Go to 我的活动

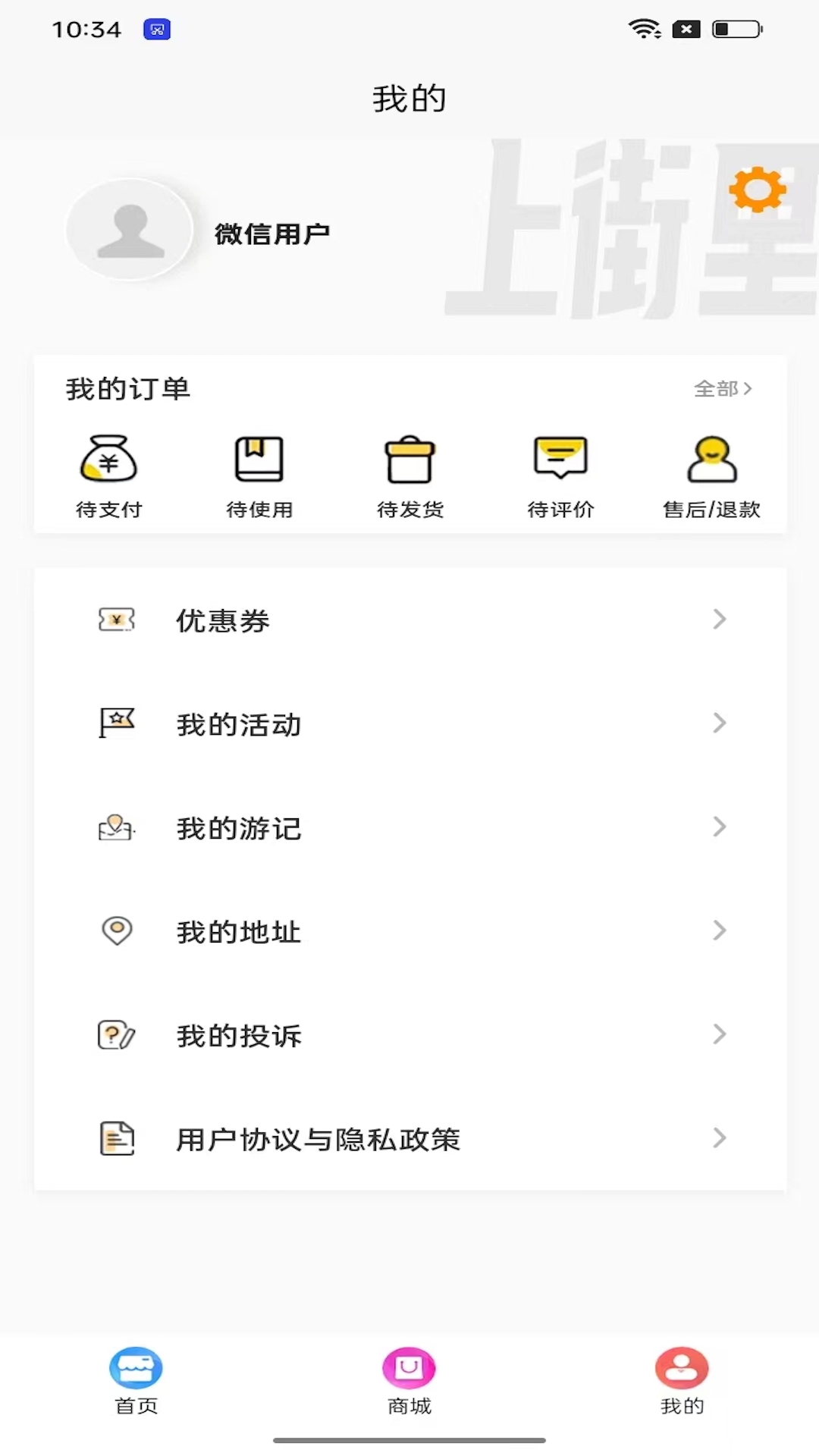409,724
